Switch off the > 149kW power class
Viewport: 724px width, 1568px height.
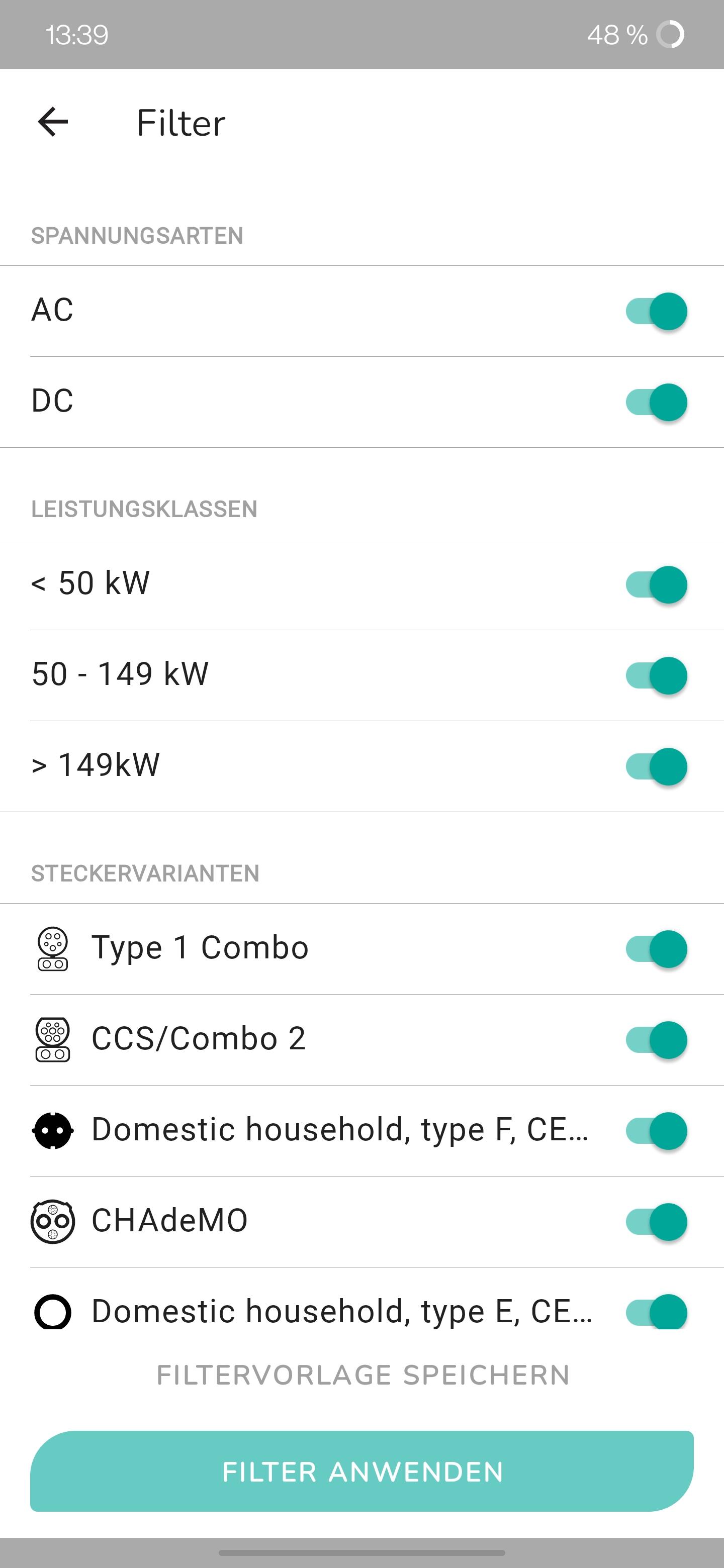(657, 766)
